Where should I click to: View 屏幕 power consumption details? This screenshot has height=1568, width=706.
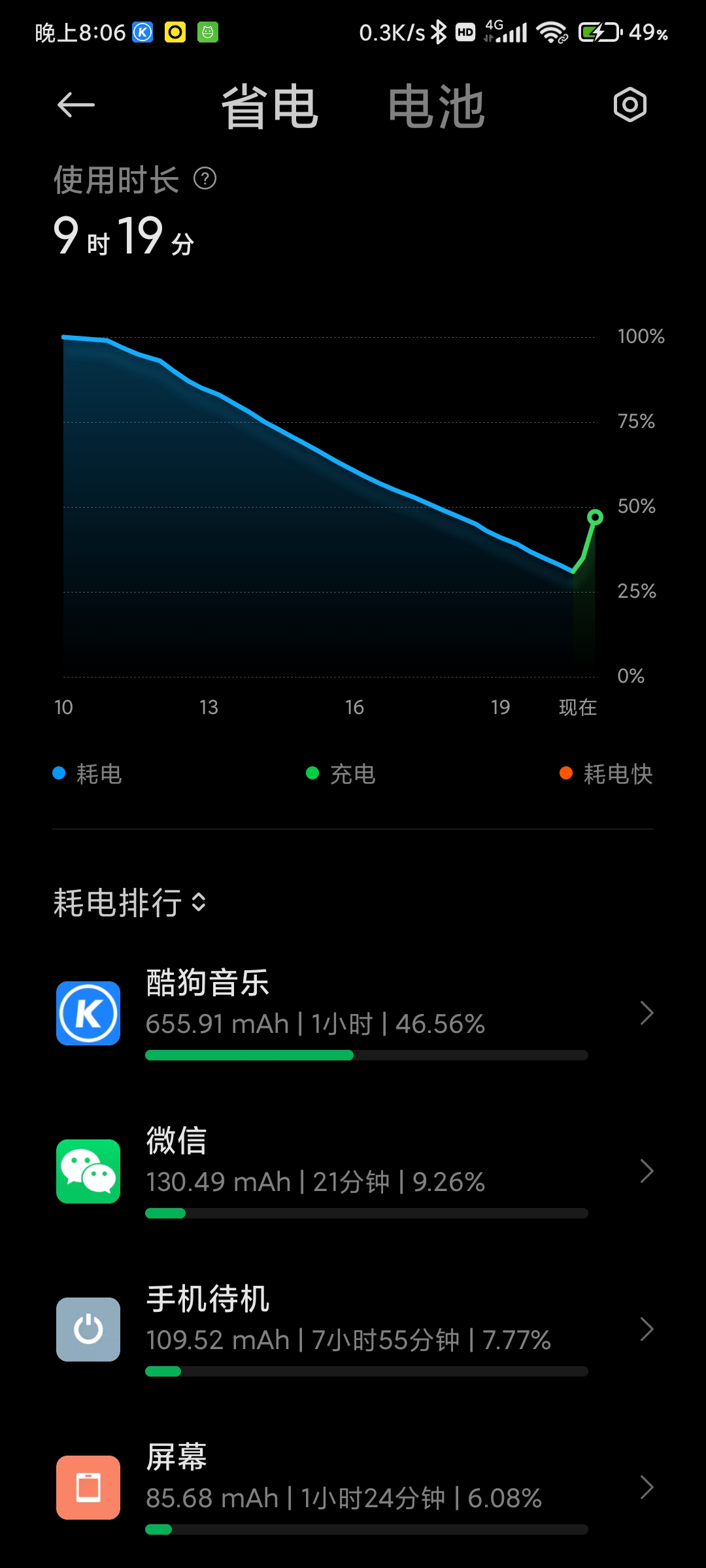[353, 1488]
